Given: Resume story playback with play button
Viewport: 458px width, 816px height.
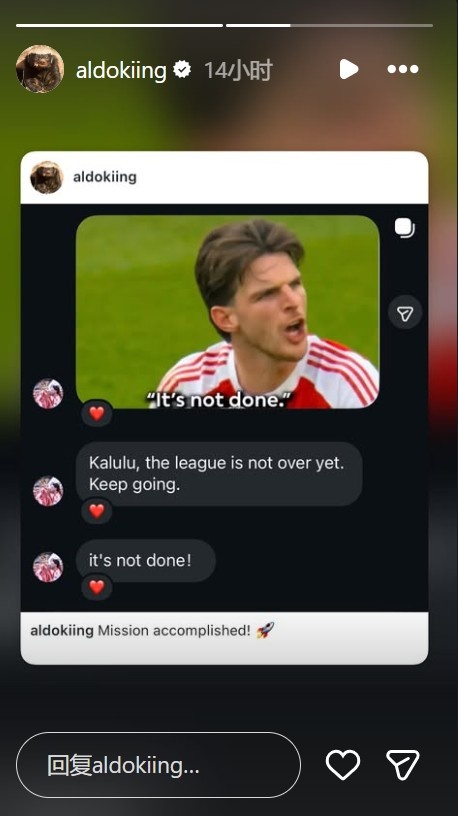Looking at the screenshot, I should pyautogui.click(x=349, y=69).
